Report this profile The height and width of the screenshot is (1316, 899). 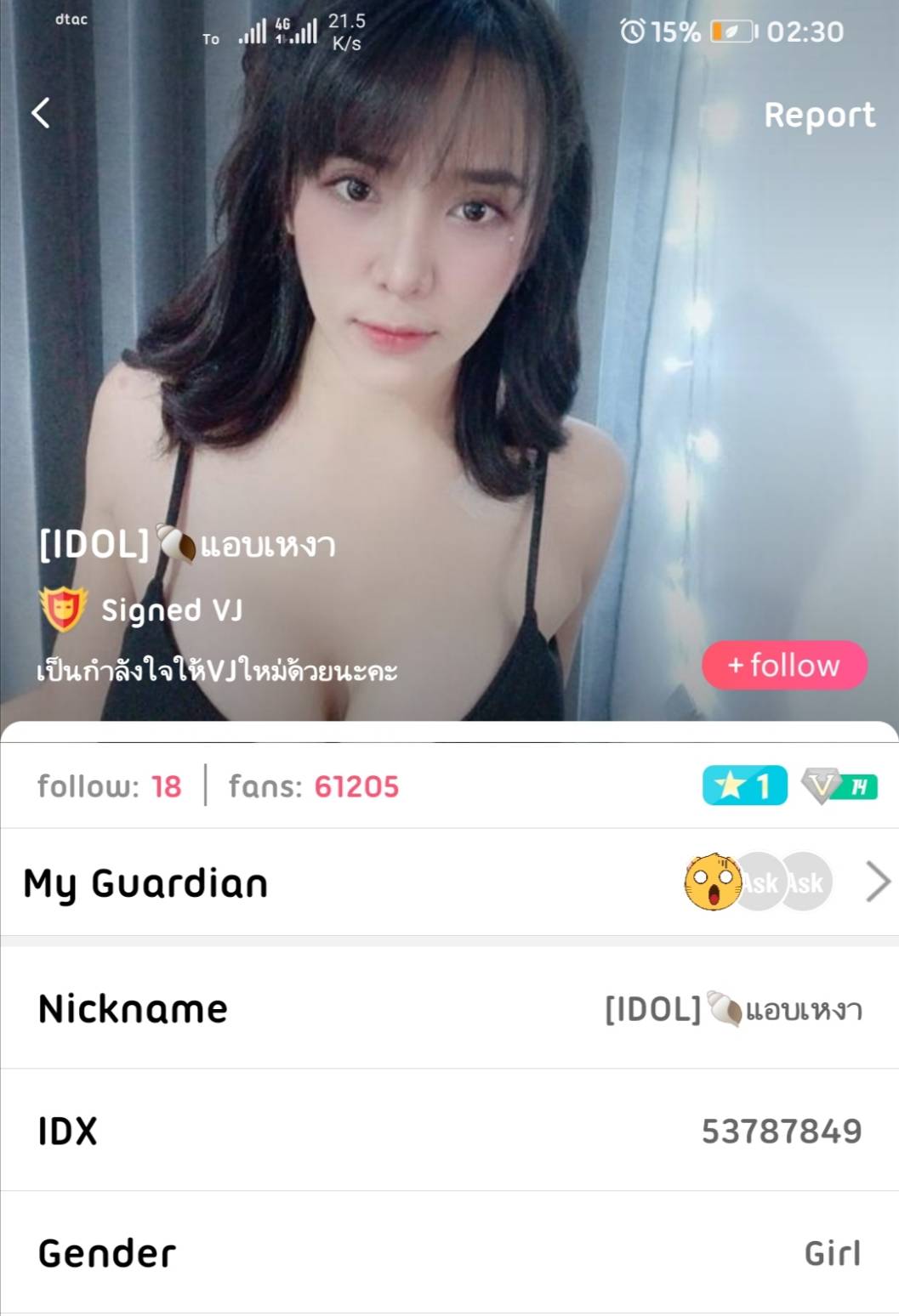pyautogui.click(x=818, y=115)
